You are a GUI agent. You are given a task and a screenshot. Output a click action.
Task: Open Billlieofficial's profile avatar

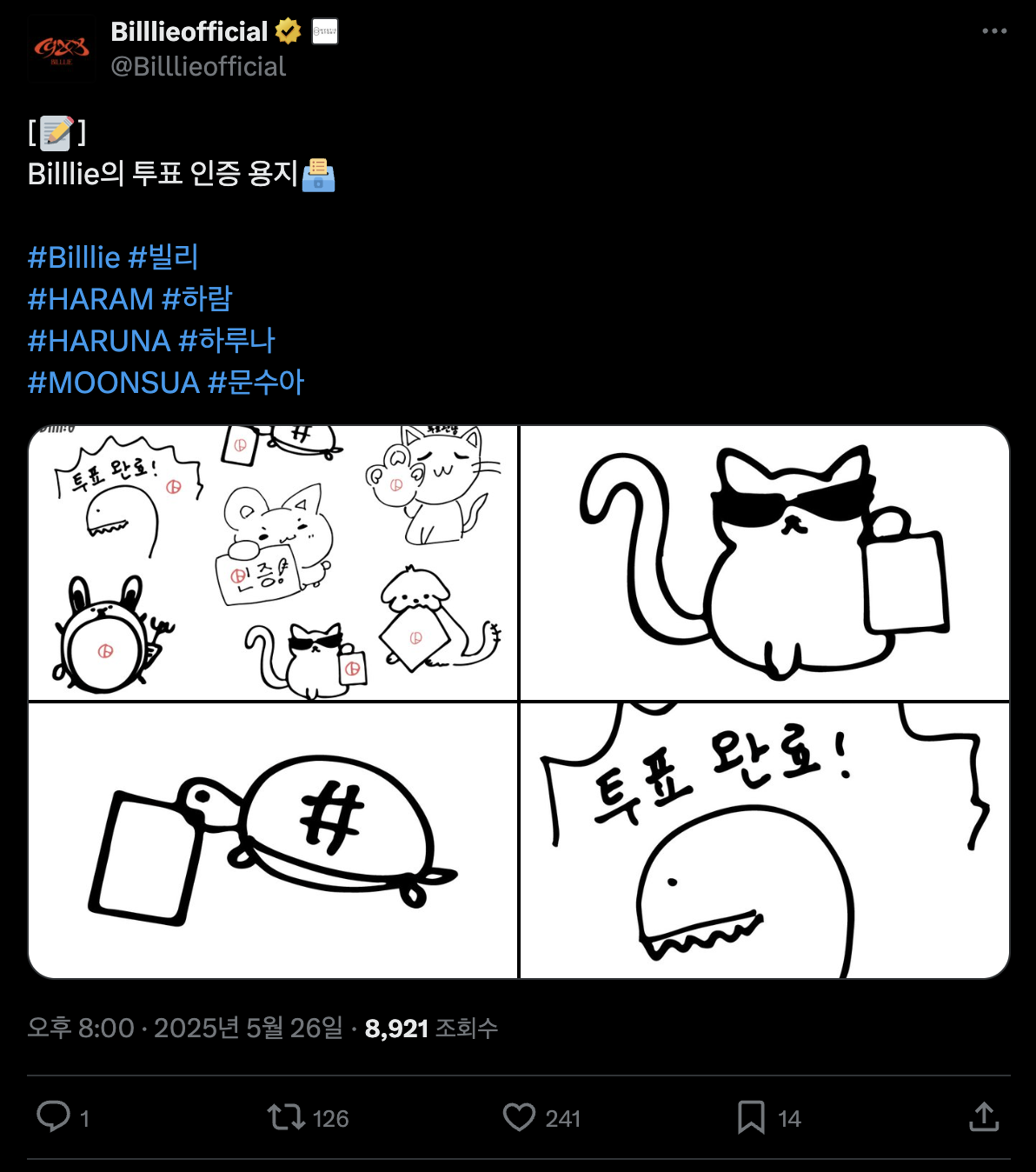(61, 50)
